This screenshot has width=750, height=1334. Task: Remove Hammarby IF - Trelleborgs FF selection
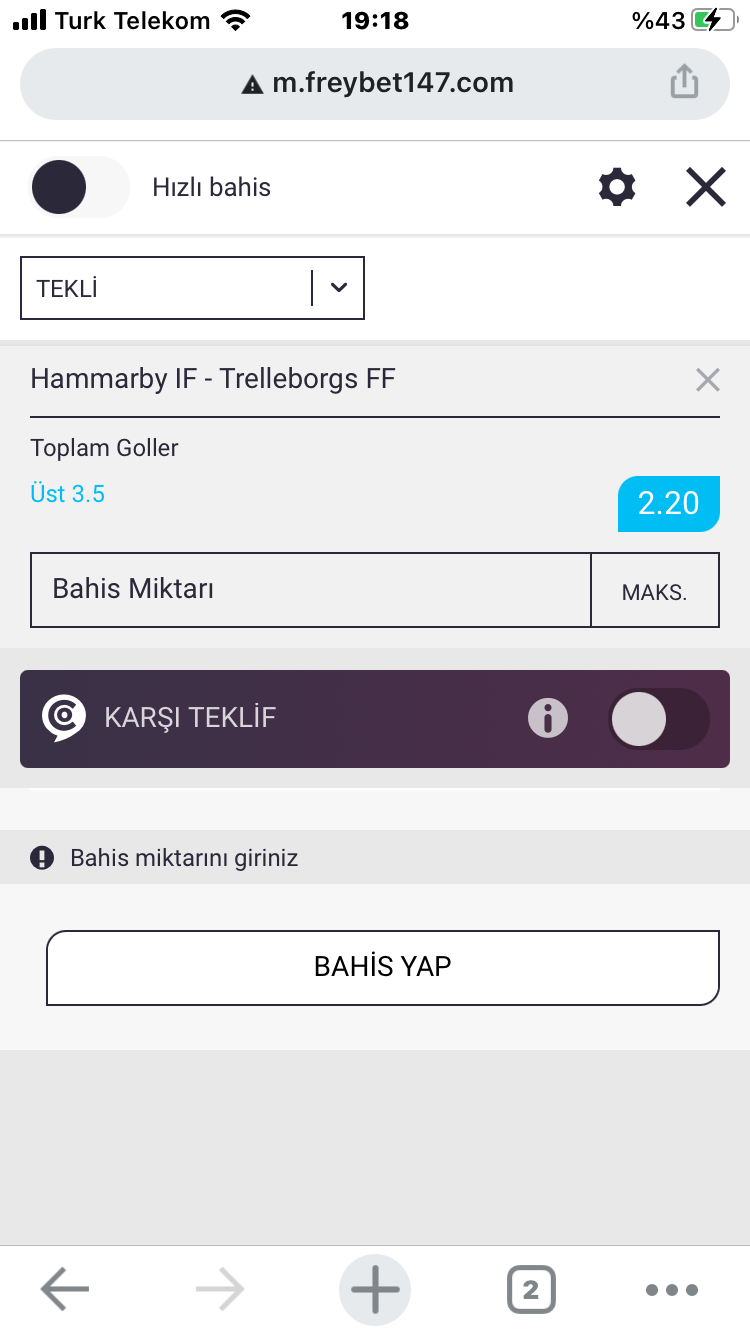coord(708,380)
